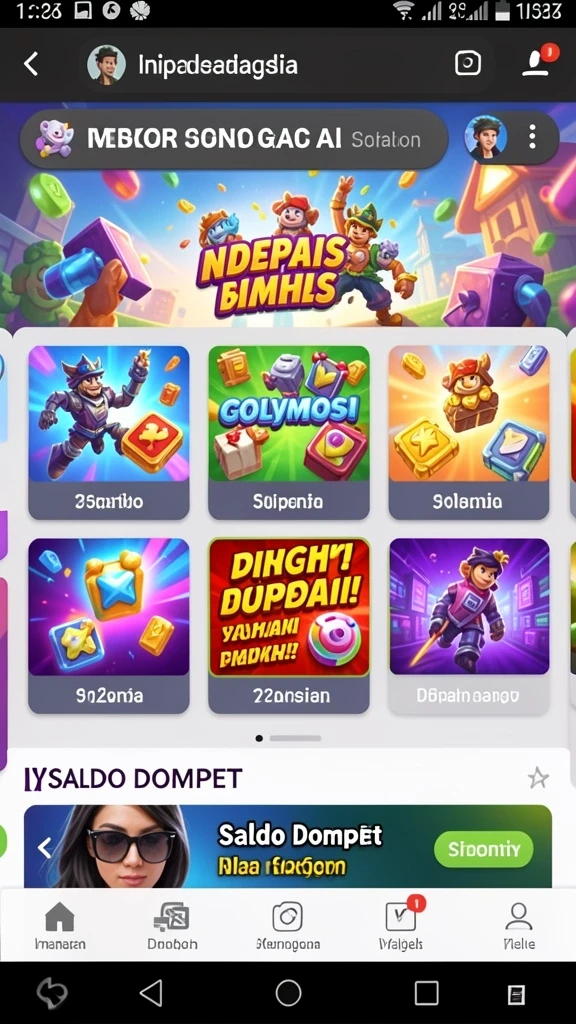The image size is (576, 1024).
Task: Open the NDEPAIS BIMHLS promo banner
Action: 288,248
